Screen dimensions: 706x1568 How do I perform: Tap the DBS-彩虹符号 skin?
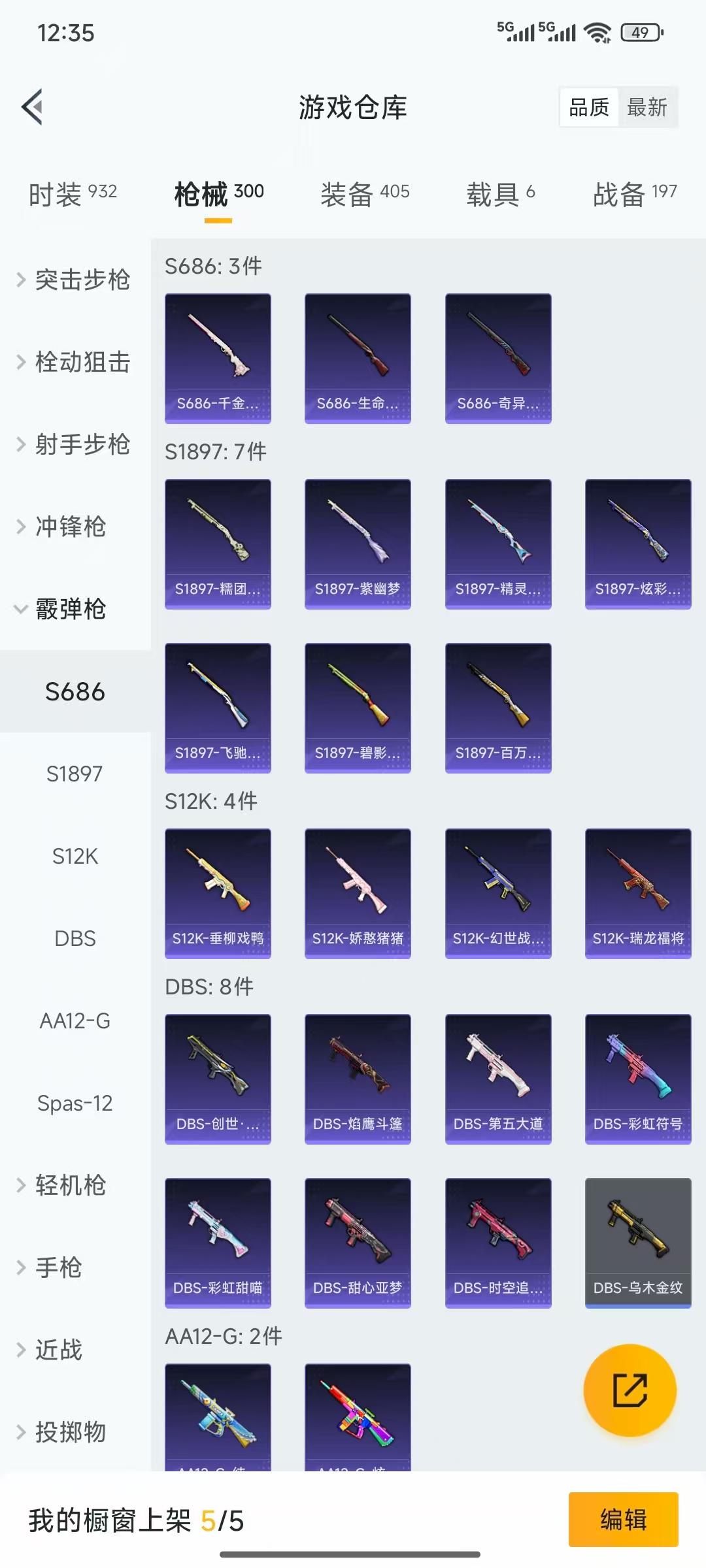tap(637, 1078)
